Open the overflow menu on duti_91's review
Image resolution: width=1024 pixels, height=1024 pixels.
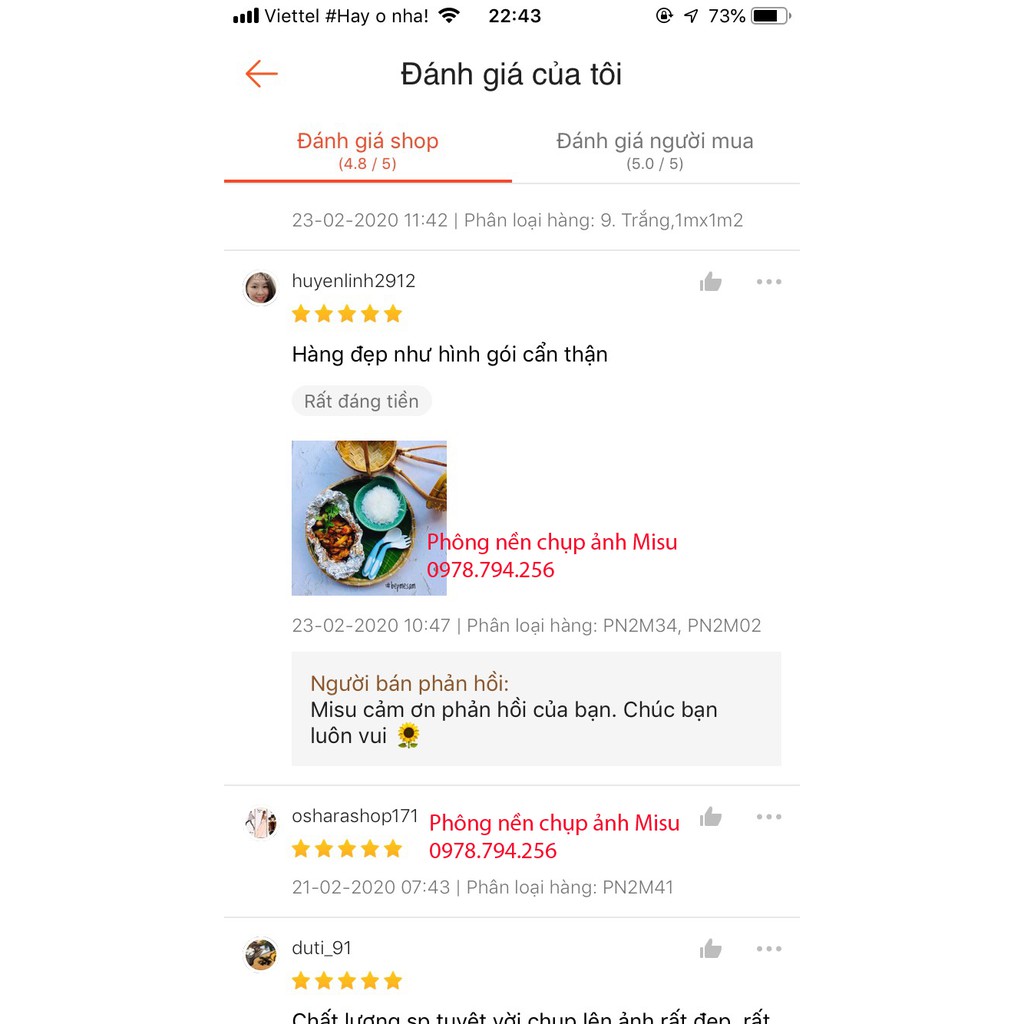pos(769,949)
